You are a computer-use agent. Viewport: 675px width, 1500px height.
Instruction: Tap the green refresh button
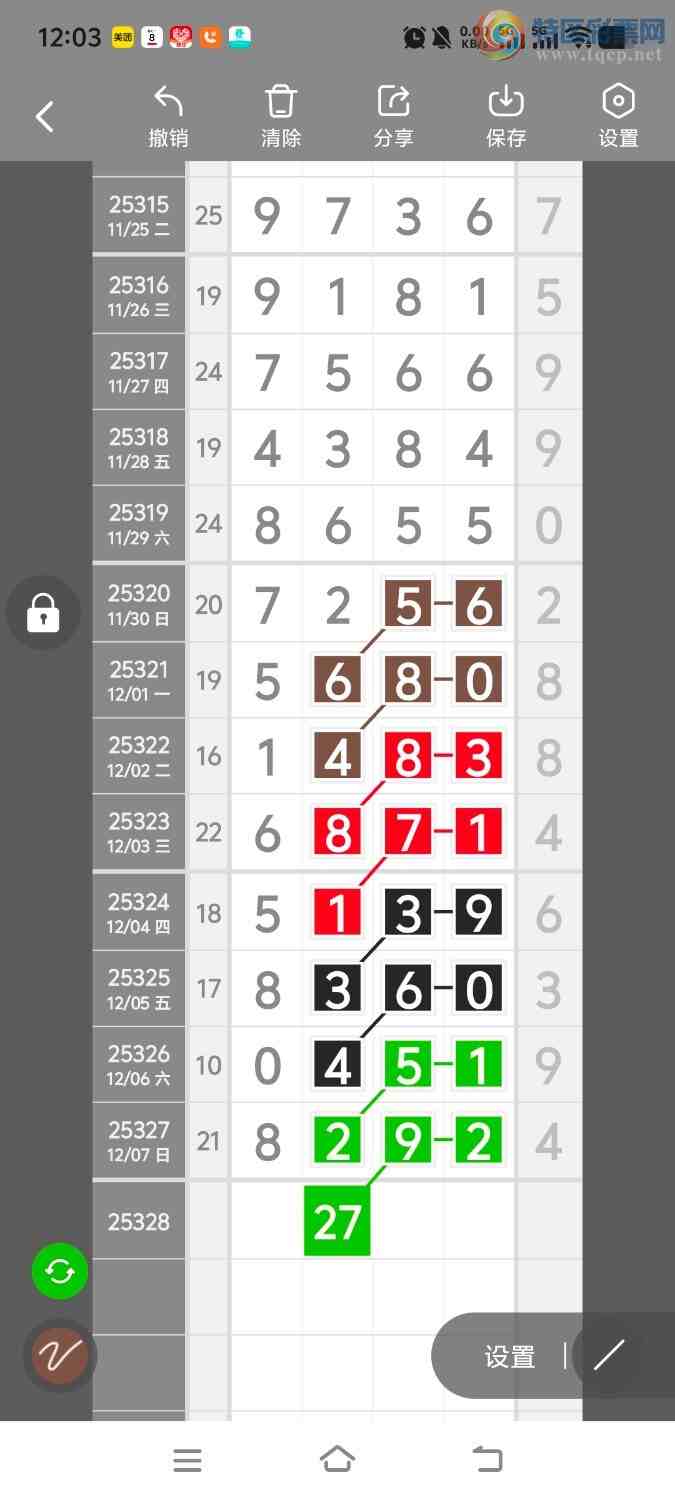point(60,1271)
